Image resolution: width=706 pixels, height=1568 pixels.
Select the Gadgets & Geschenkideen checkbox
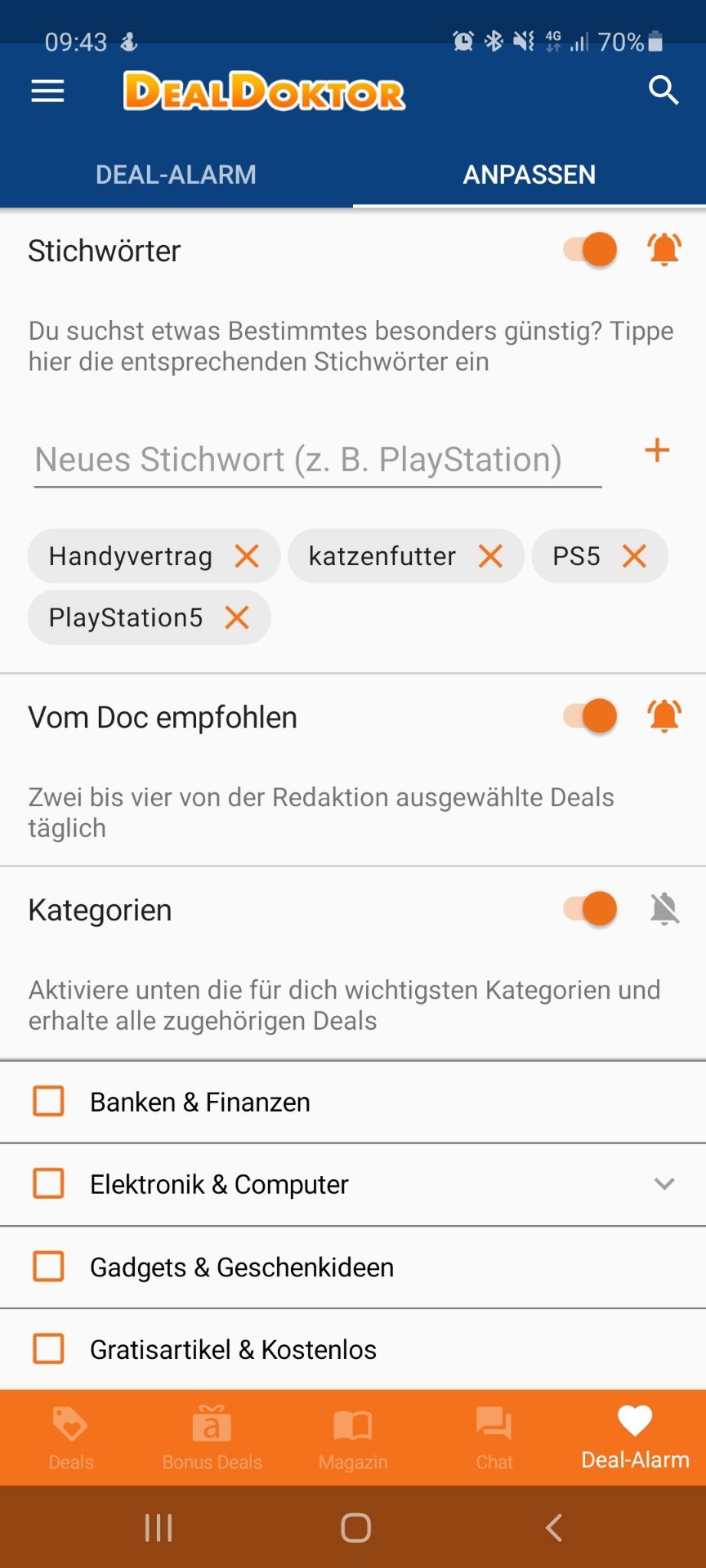(x=48, y=1267)
